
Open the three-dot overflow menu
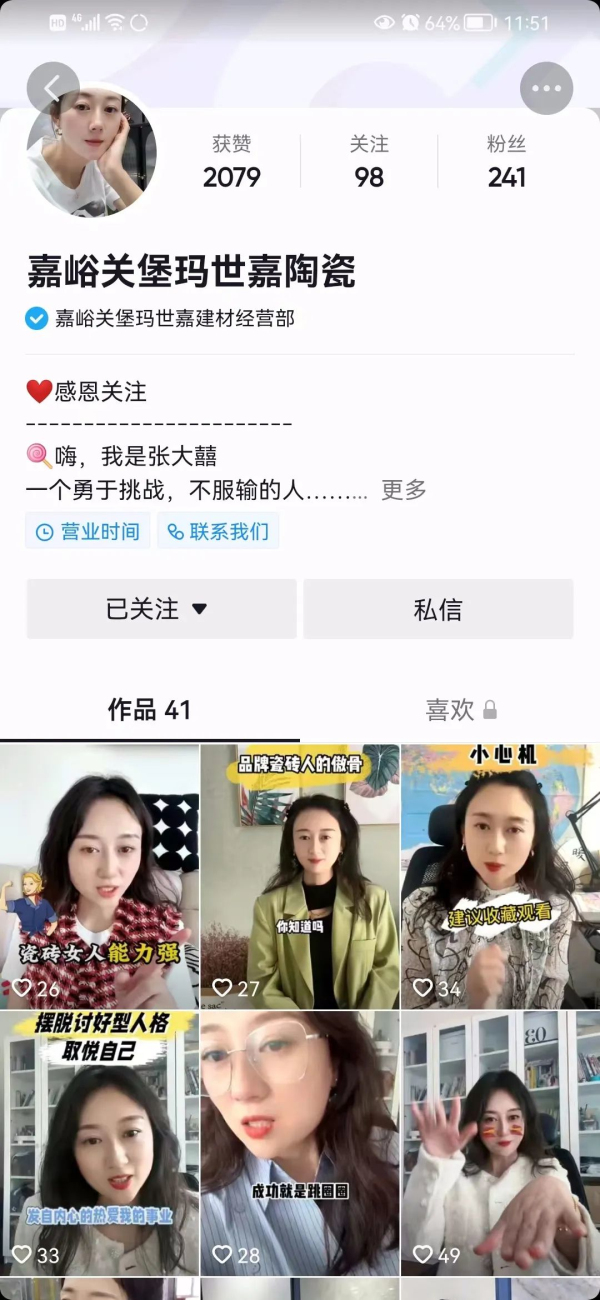pyautogui.click(x=546, y=88)
